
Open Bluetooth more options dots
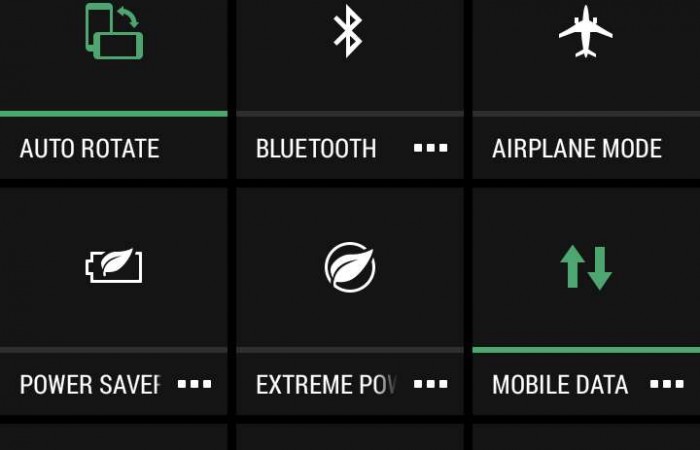[x=431, y=148]
